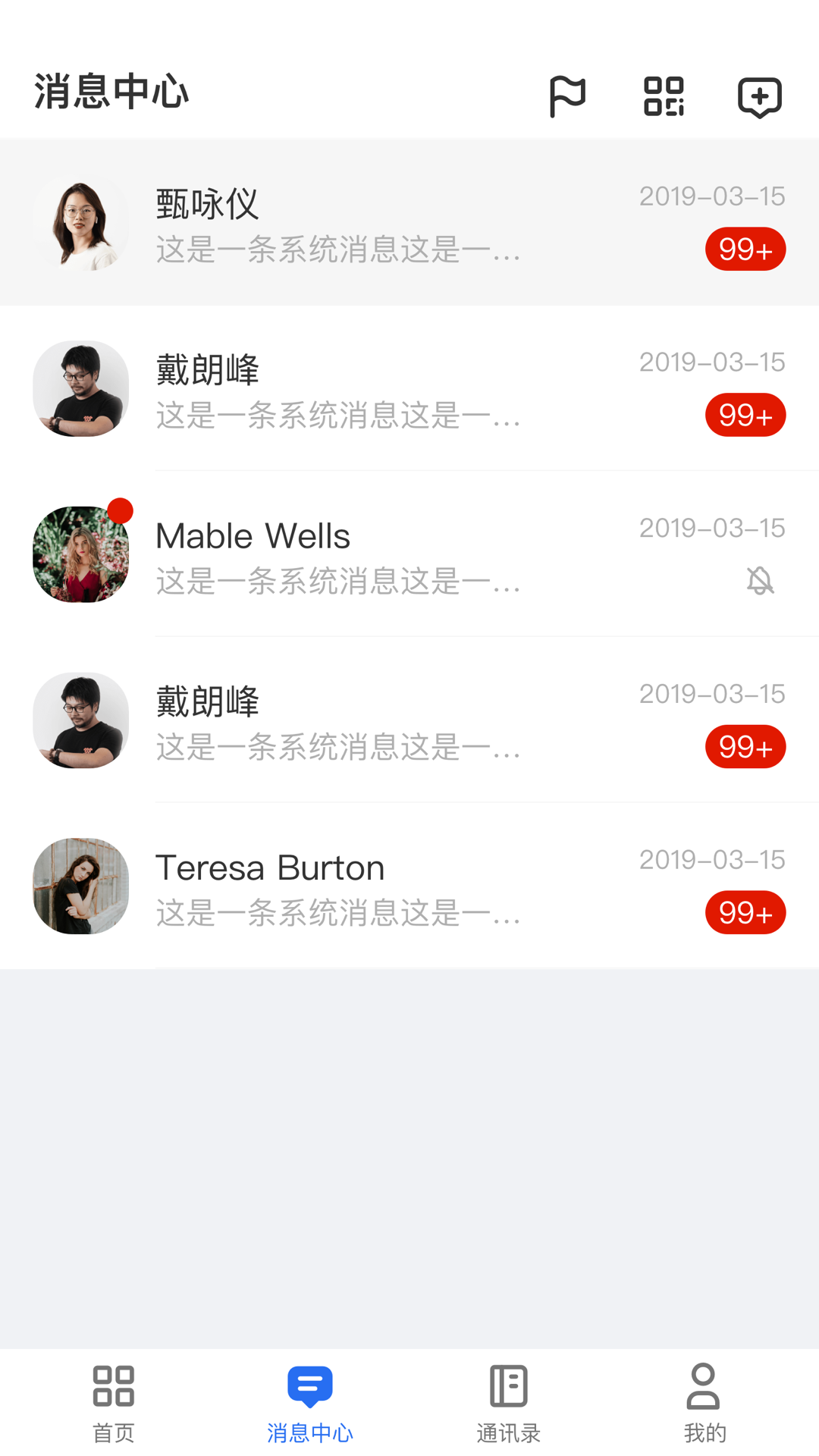Image resolution: width=819 pixels, height=1456 pixels.
Task: Open the flag icon in the header
Action: click(x=567, y=96)
